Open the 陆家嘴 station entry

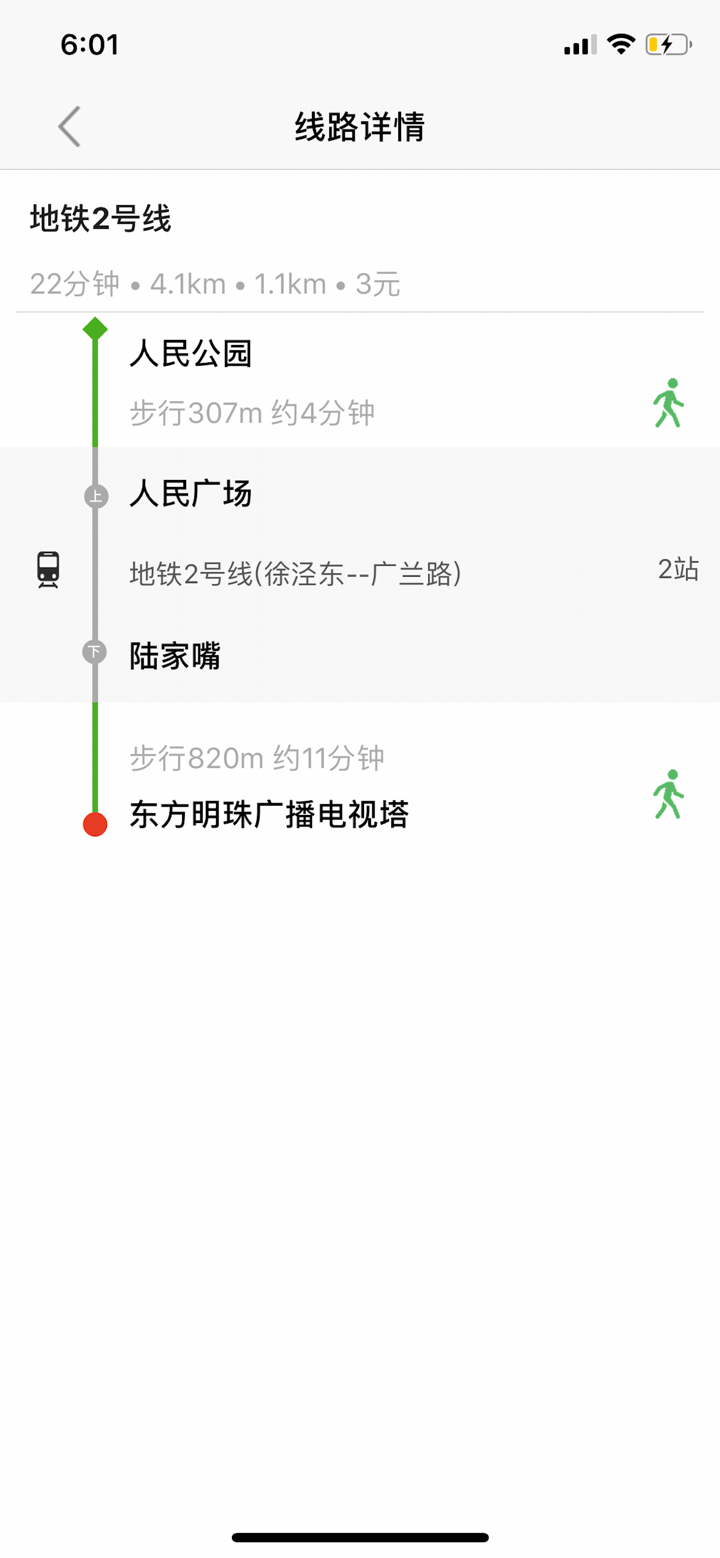pyautogui.click(x=173, y=655)
